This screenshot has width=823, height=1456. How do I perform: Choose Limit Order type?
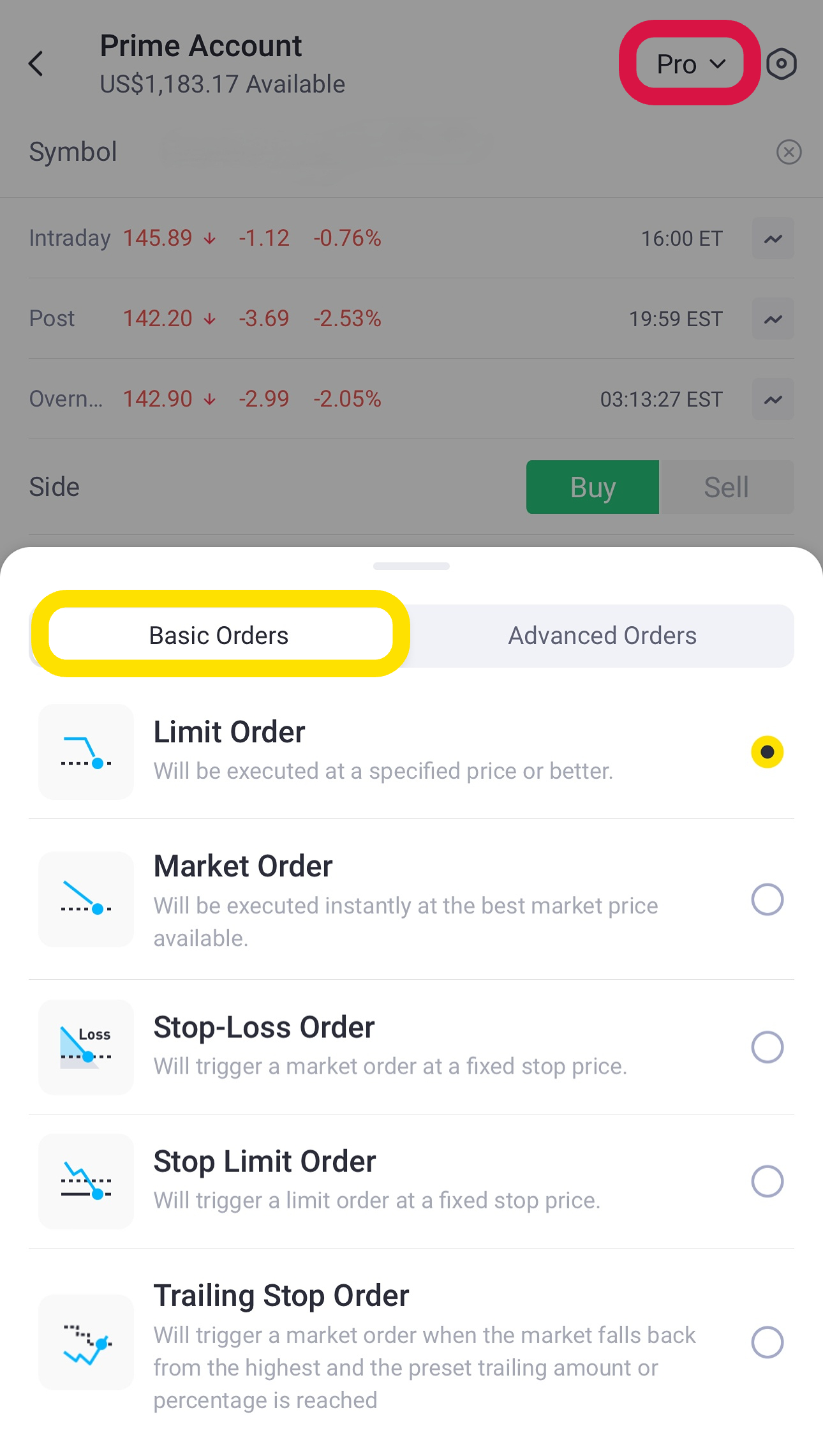pos(411,752)
